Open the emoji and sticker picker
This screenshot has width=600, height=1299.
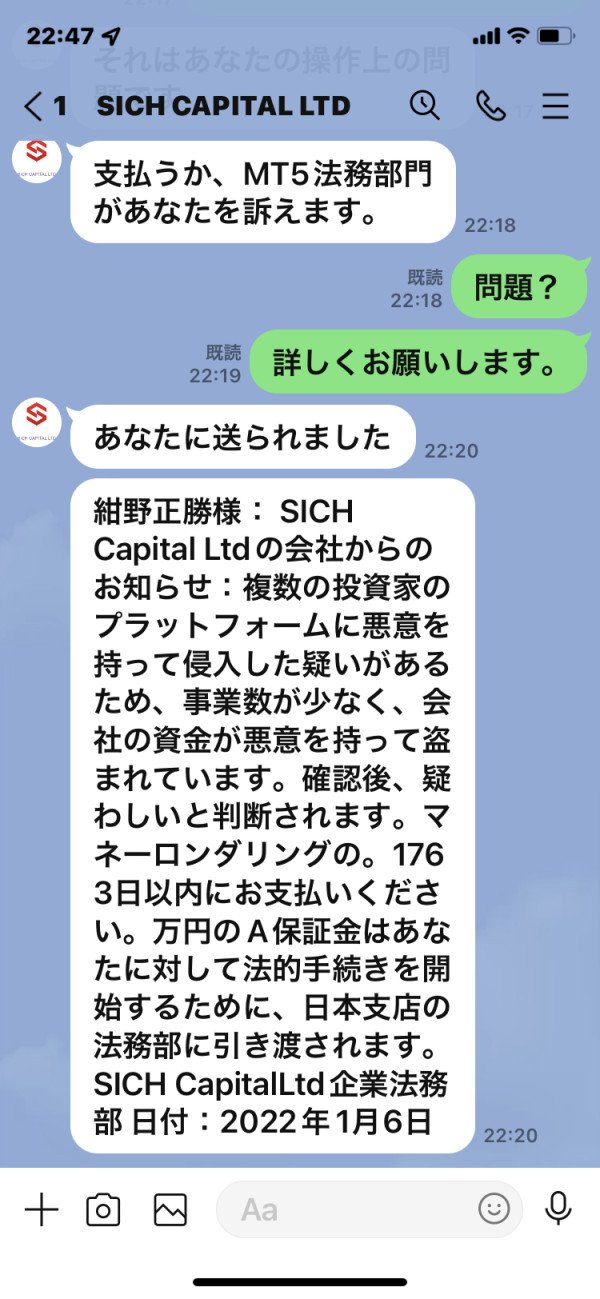(x=494, y=1210)
